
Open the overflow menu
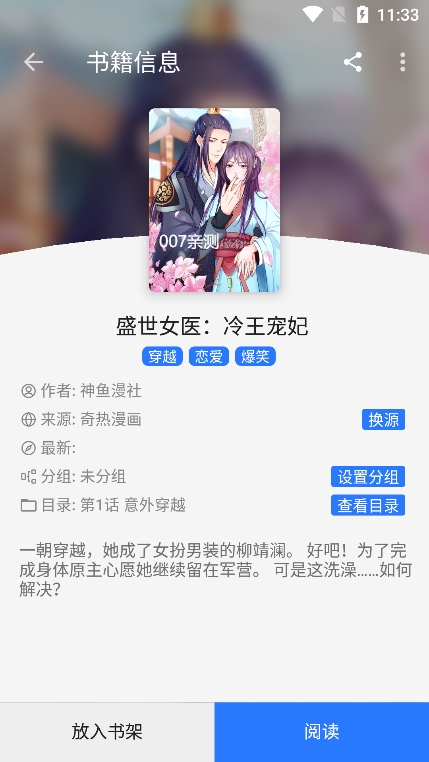[x=402, y=62]
